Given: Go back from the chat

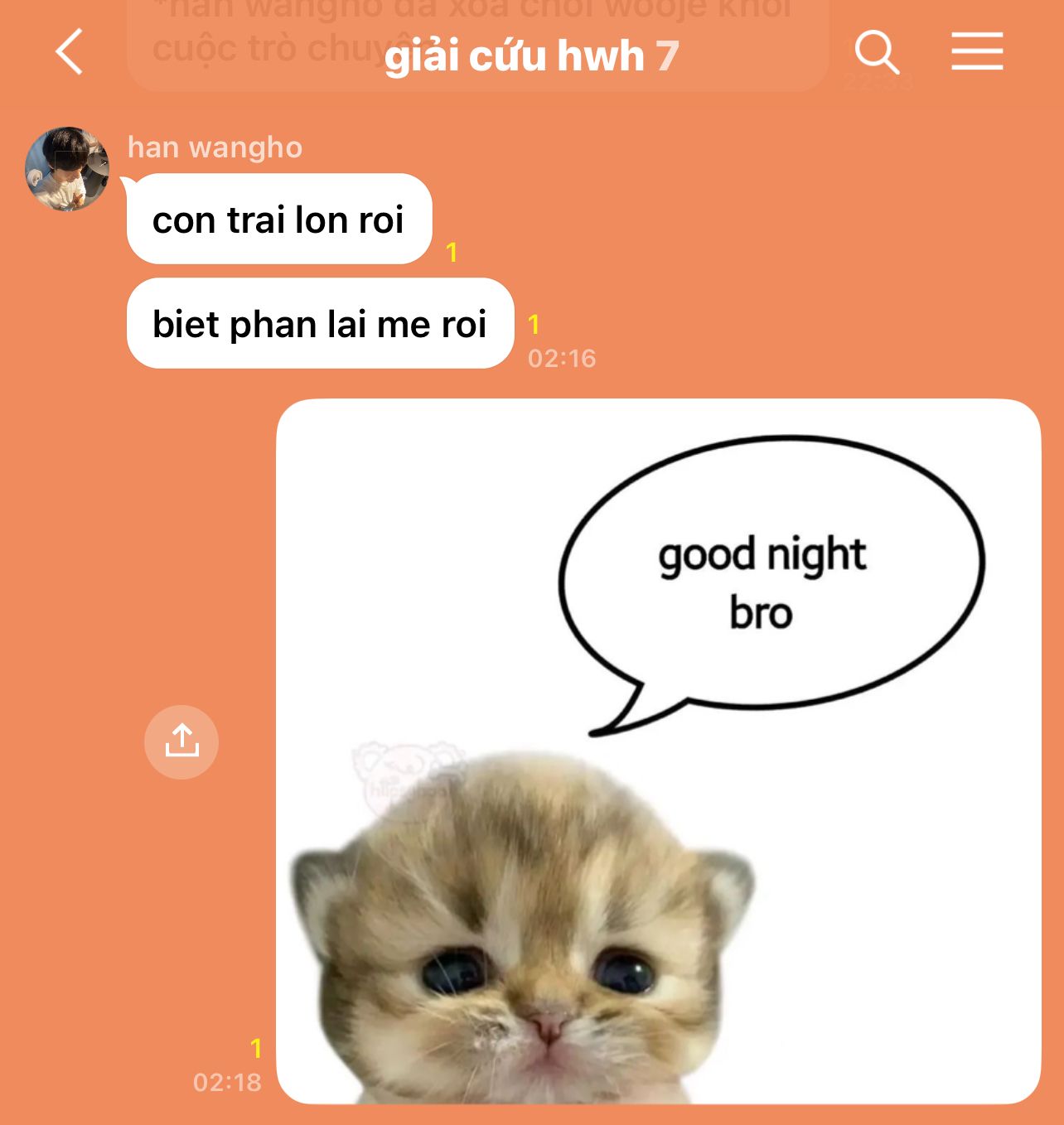Looking at the screenshot, I should 70,51.
